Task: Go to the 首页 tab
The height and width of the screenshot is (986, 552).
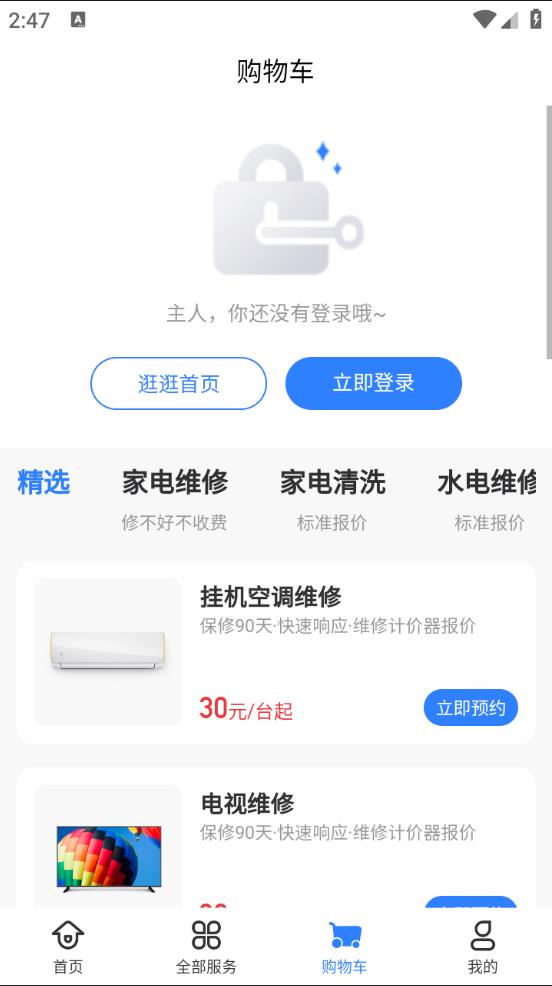Action: [x=68, y=947]
